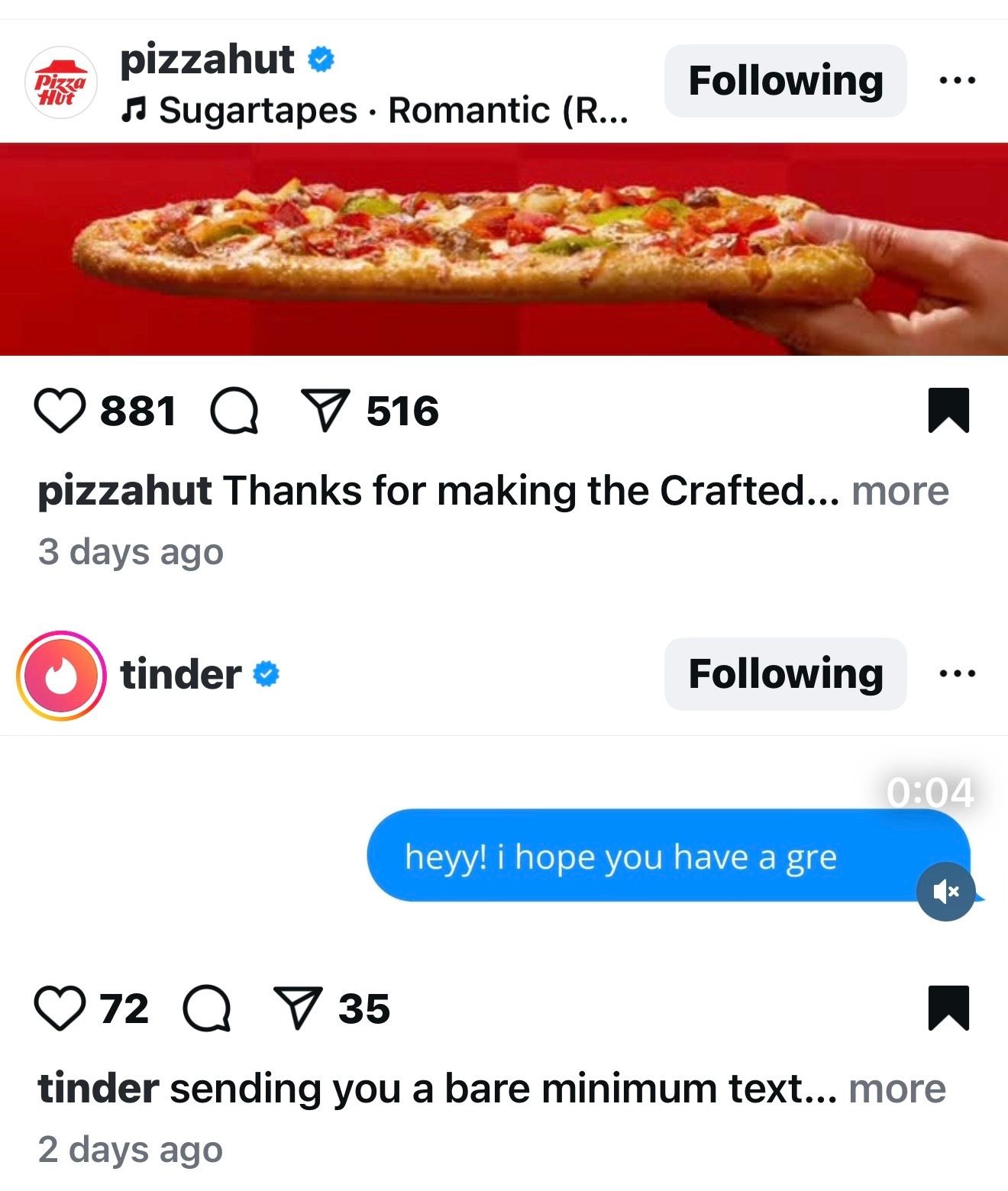Open overflow menu for tinder post

coord(957,674)
